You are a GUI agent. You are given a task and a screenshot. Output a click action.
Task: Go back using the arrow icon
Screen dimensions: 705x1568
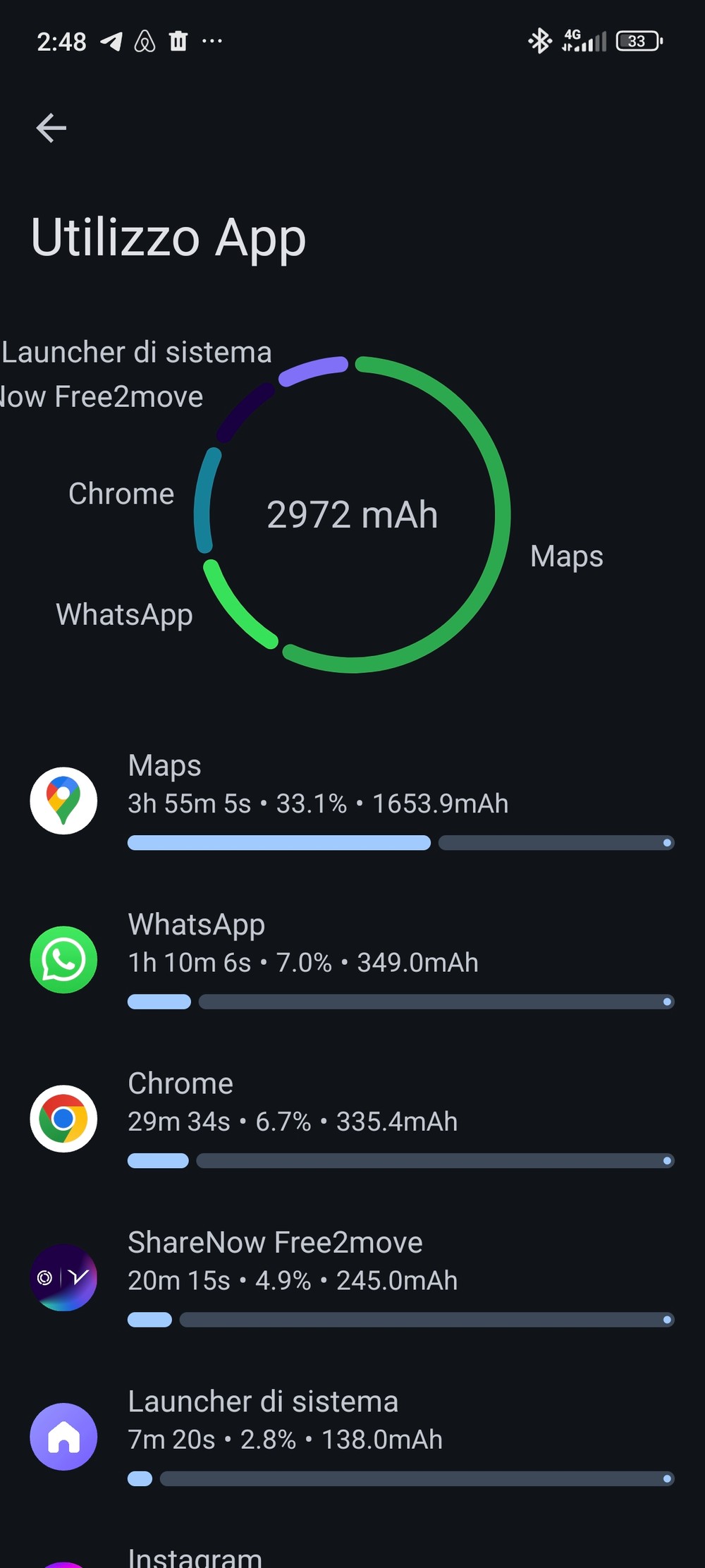51,128
